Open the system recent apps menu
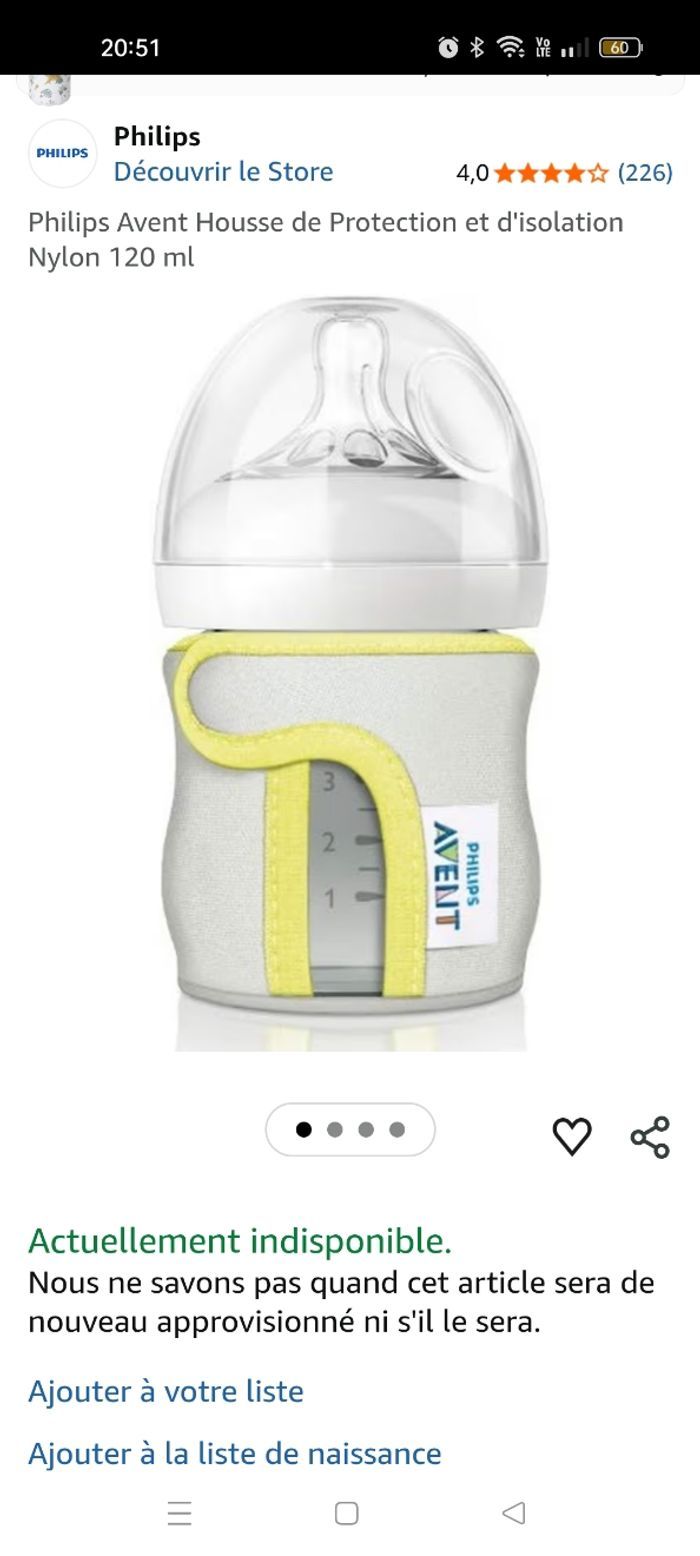700x1556 pixels. (180, 1514)
